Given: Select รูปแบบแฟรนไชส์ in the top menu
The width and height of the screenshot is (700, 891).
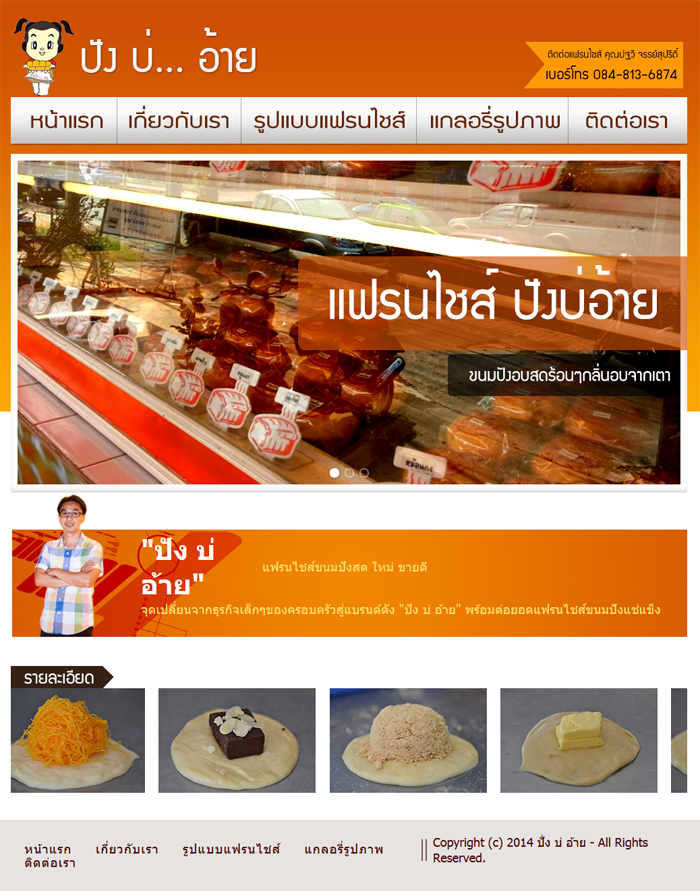Looking at the screenshot, I should (x=329, y=122).
